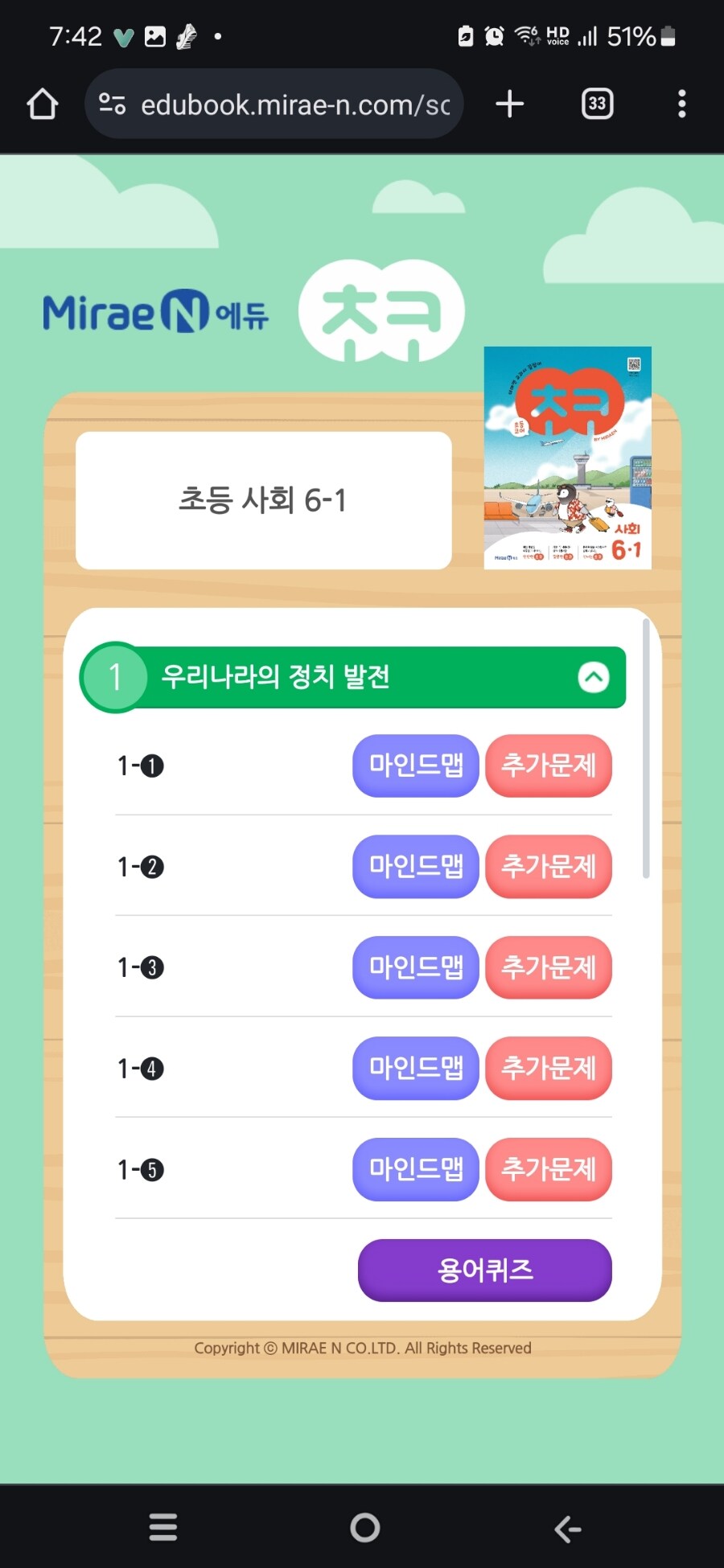Start the 용어퀴즈 term quiz
Screen dimensions: 724x1568
[484, 1270]
